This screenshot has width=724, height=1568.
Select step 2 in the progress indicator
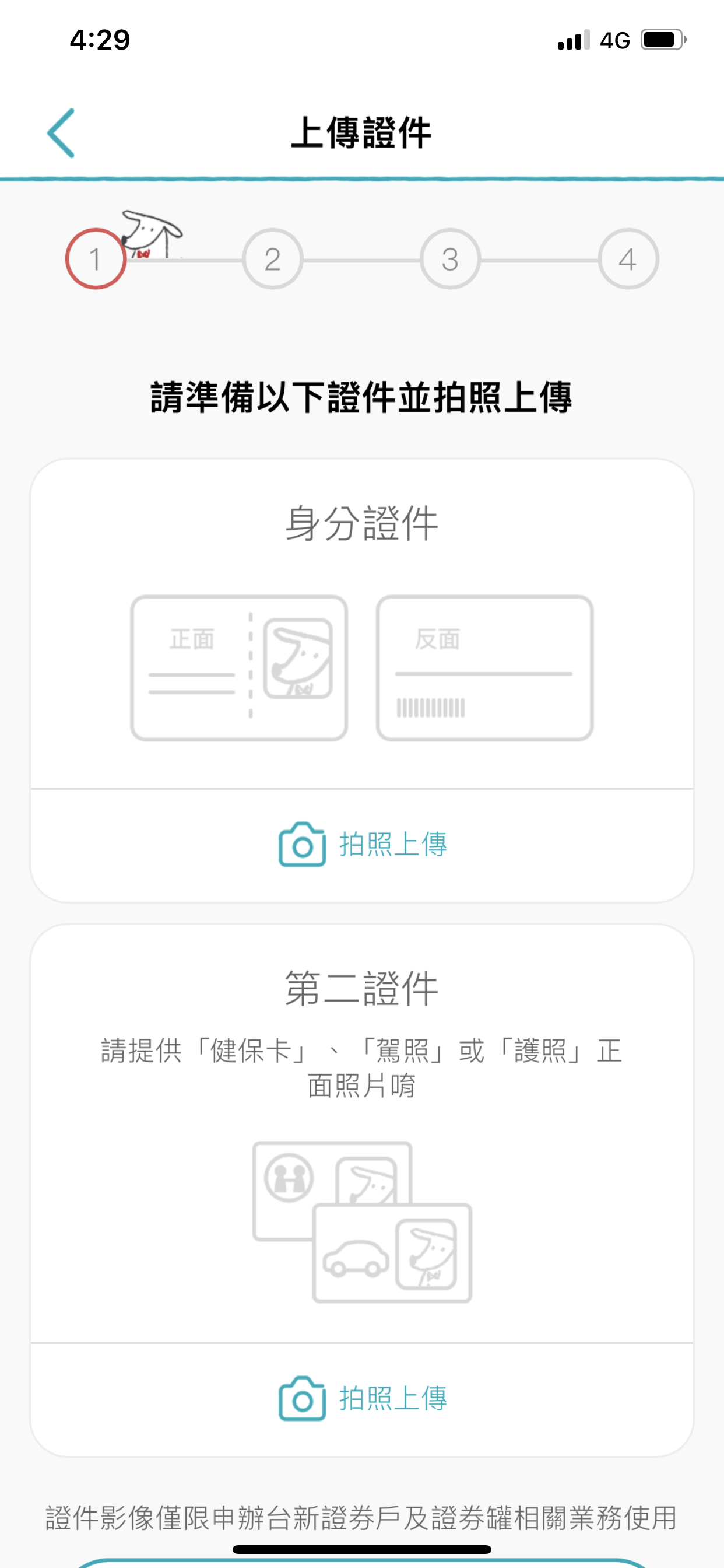point(273,260)
